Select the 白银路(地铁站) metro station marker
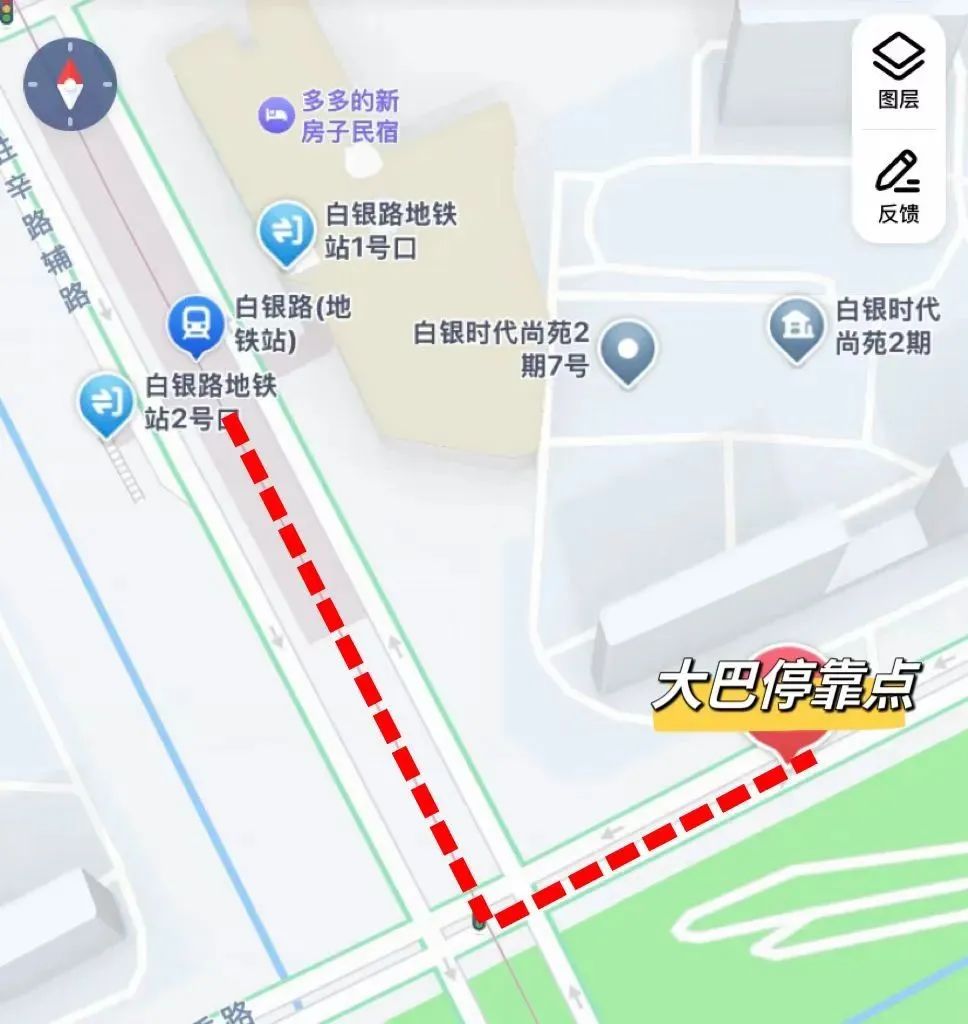The height and width of the screenshot is (1024, 968). [196, 326]
